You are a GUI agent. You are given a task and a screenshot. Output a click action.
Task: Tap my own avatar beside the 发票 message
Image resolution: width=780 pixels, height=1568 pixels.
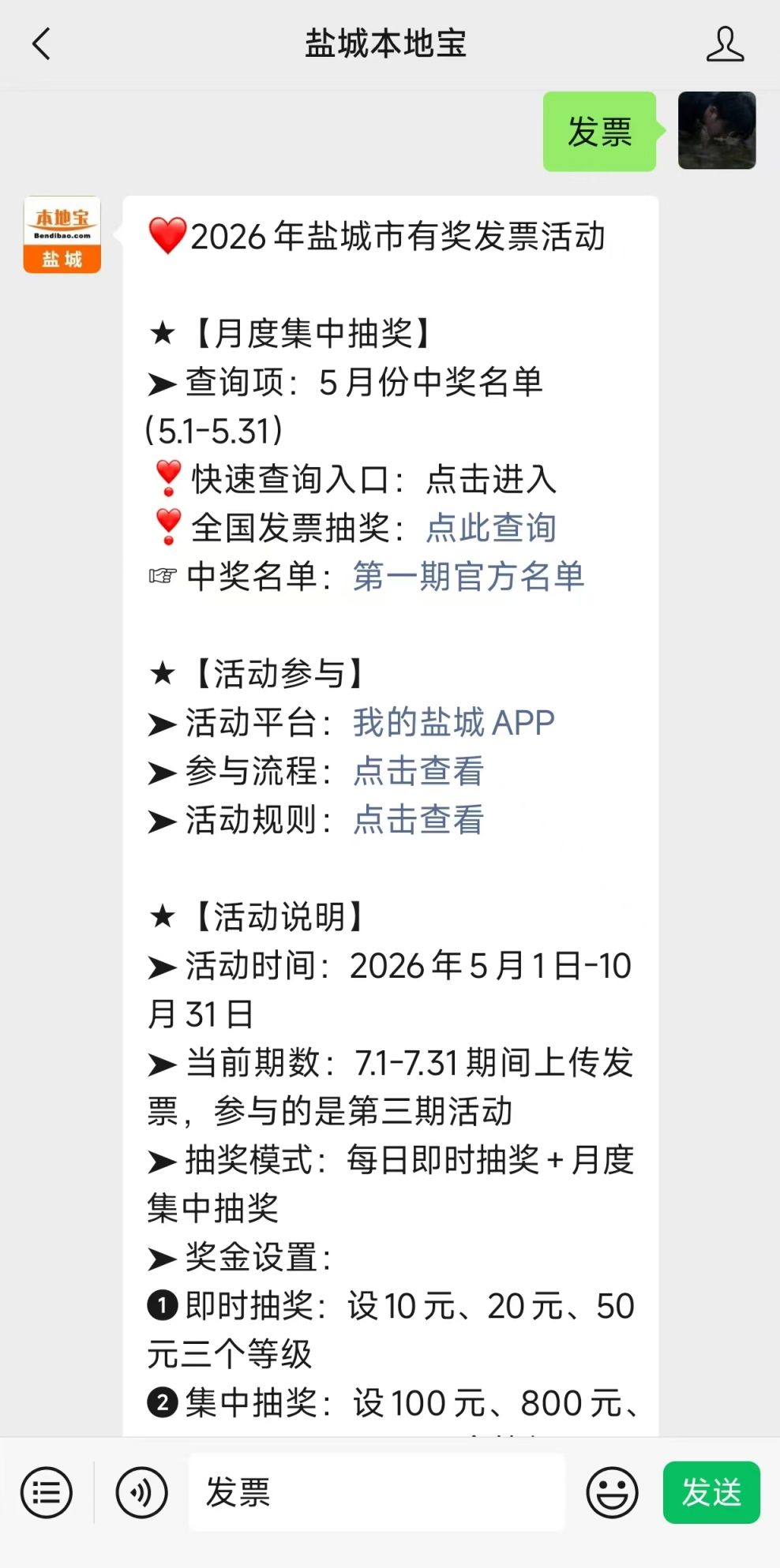click(x=717, y=130)
